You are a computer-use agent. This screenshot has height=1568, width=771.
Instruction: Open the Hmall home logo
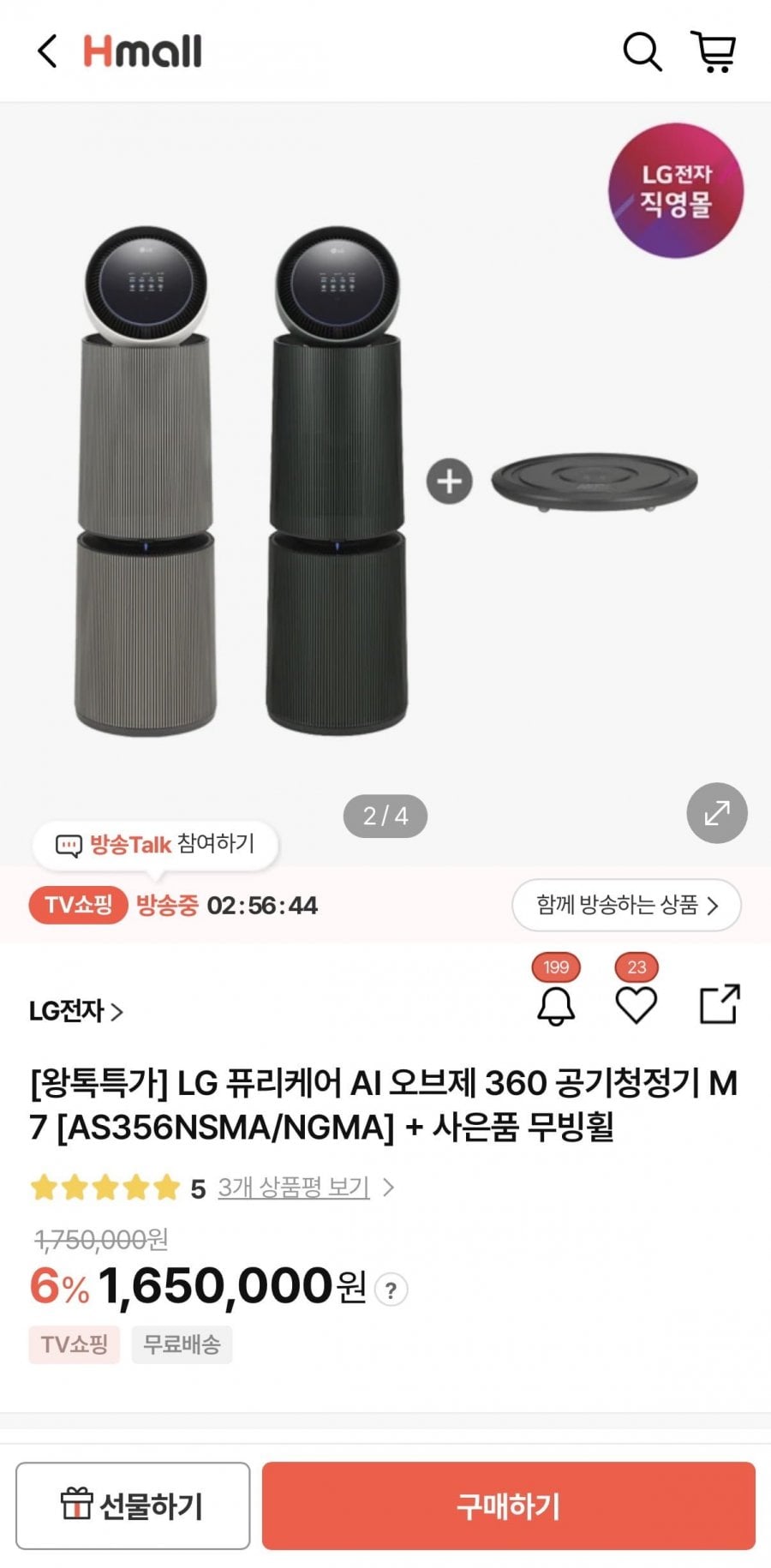pyautogui.click(x=142, y=51)
